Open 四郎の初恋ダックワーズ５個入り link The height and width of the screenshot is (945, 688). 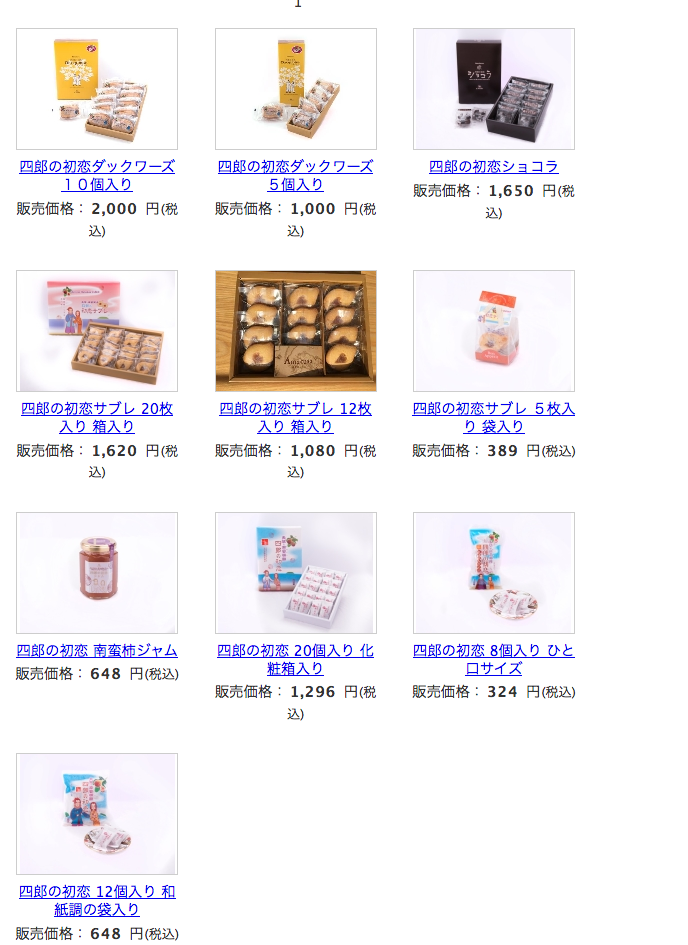[295, 166]
